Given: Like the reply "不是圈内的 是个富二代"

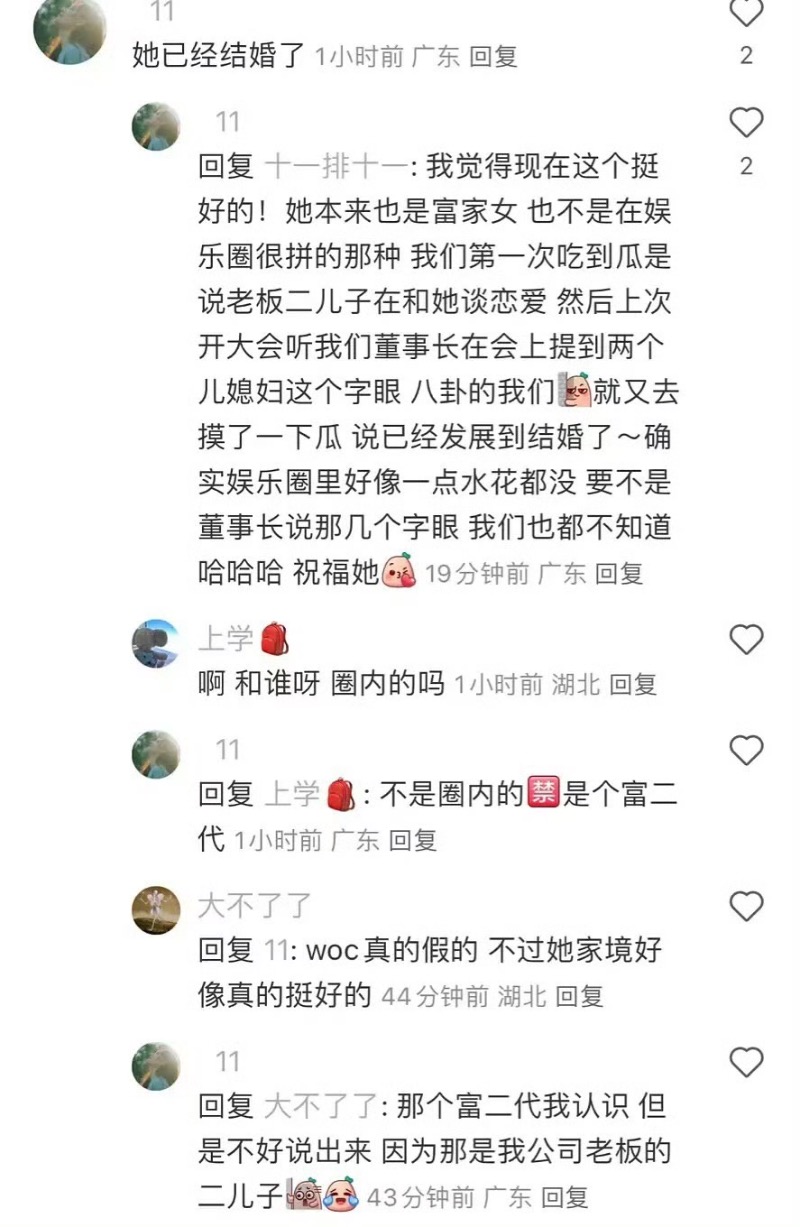Looking at the screenshot, I should click(x=746, y=750).
